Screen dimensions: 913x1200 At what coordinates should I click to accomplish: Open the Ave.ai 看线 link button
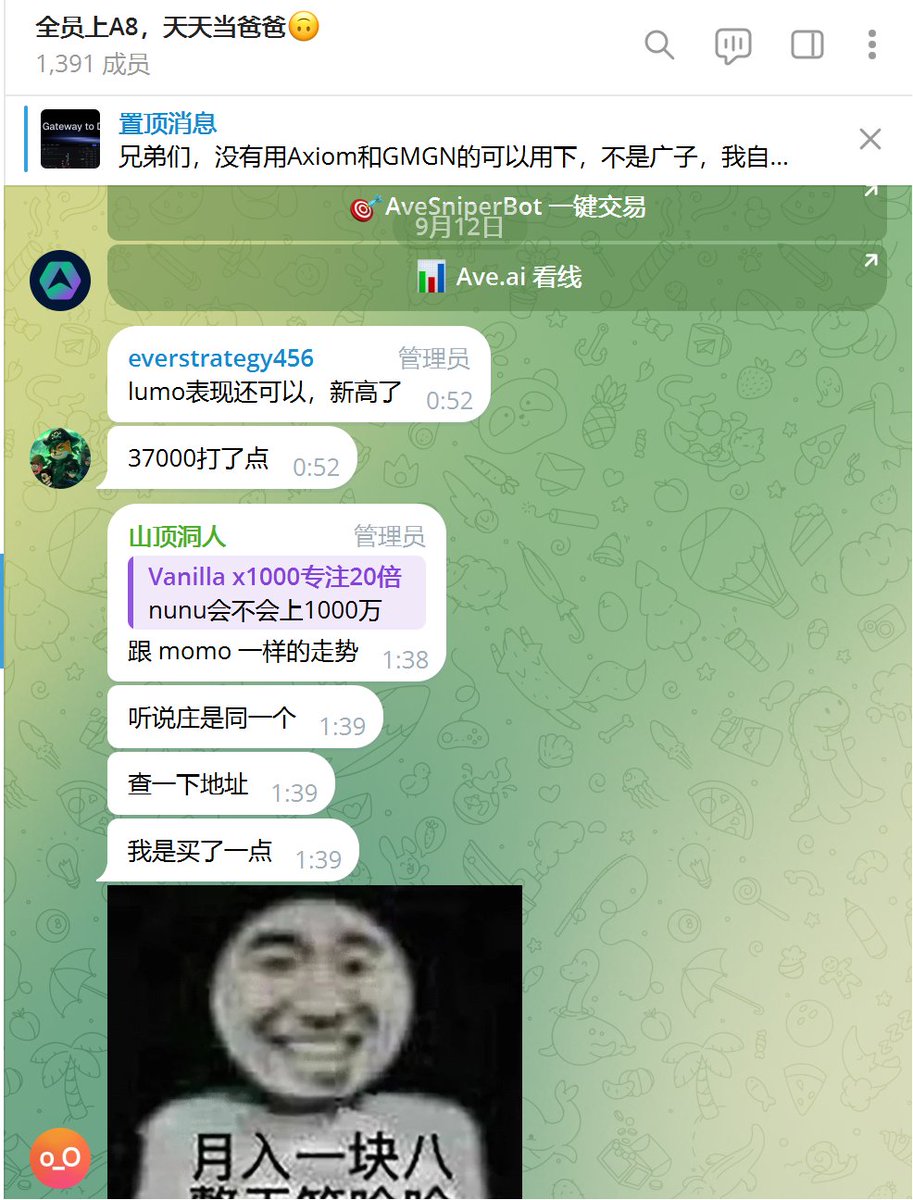[x=497, y=277]
